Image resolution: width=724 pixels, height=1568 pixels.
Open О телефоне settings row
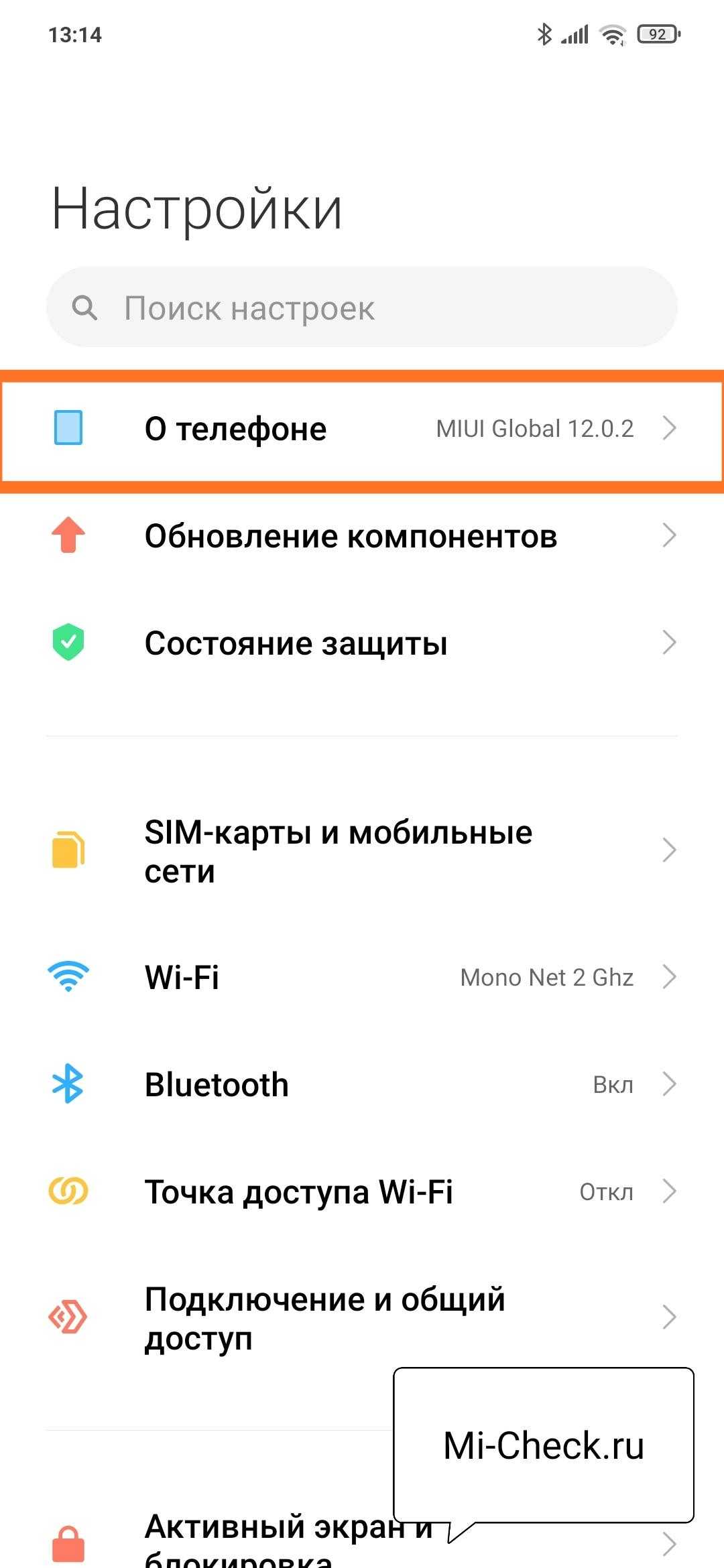coord(362,429)
